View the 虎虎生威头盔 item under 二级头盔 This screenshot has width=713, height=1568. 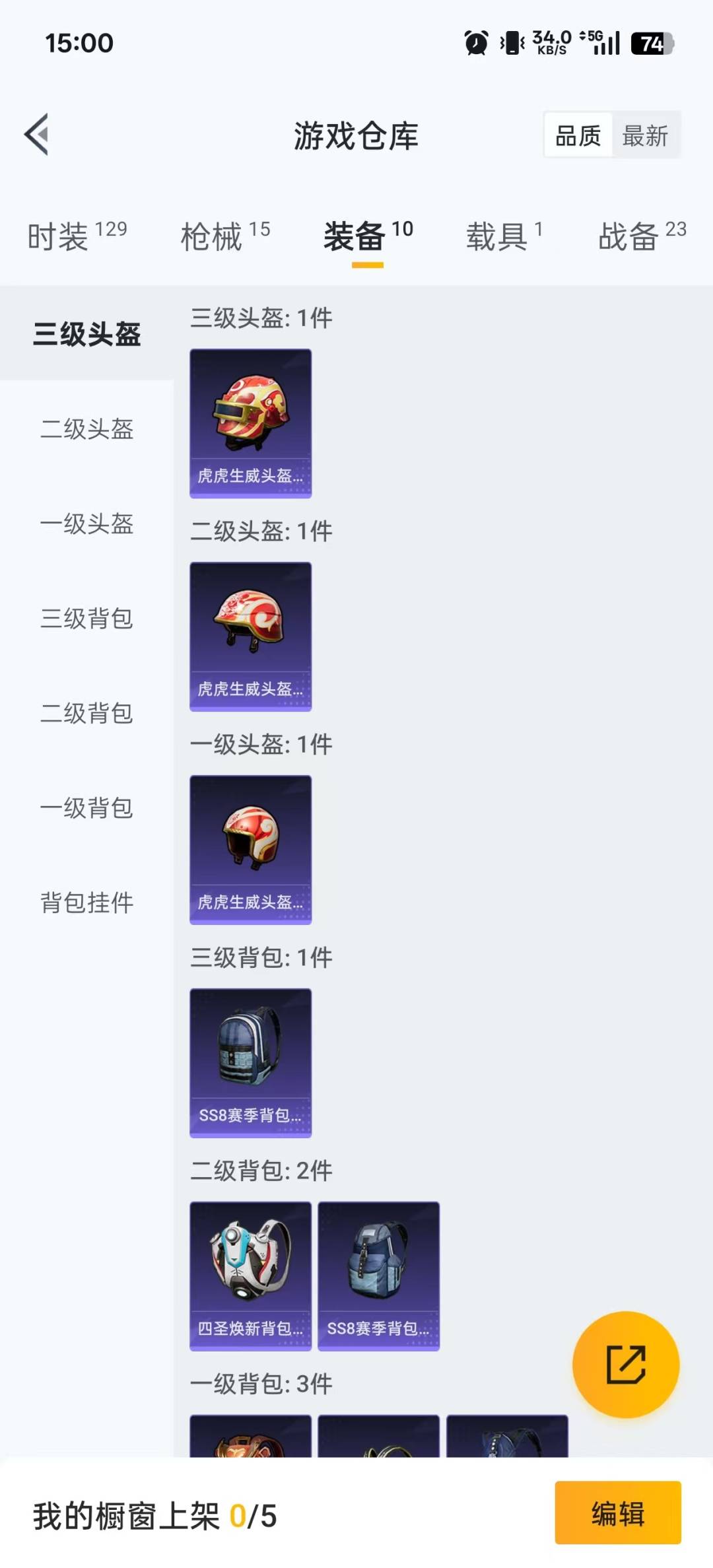click(250, 636)
